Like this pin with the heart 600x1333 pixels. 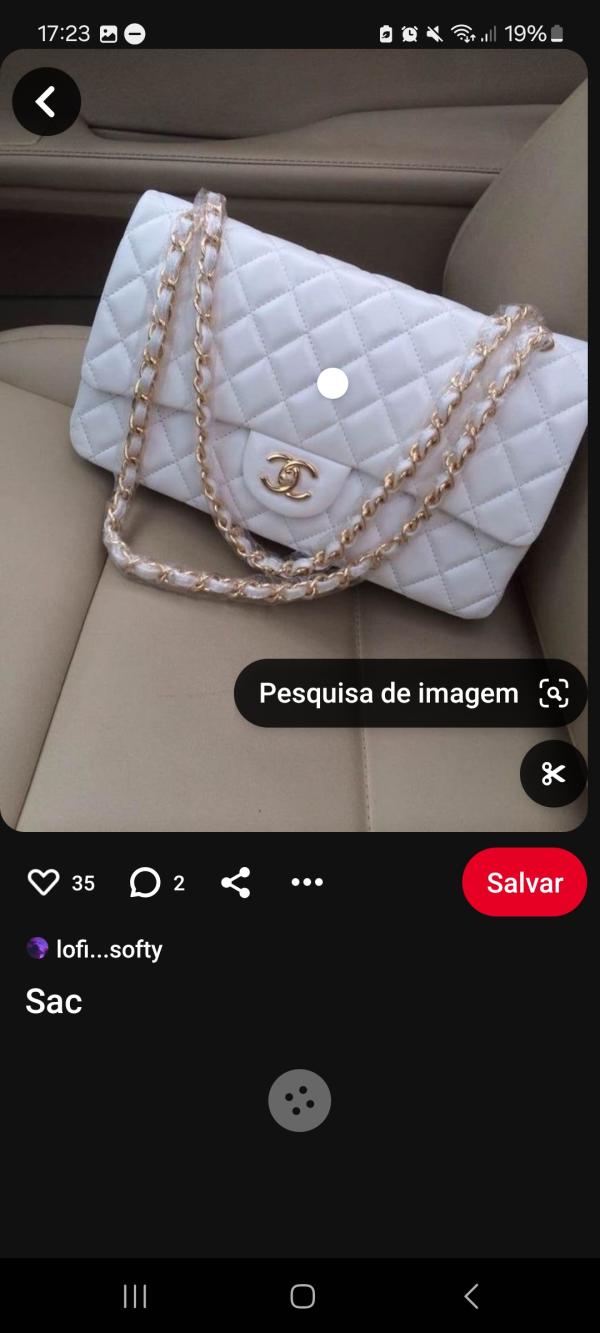pos(44,882)
